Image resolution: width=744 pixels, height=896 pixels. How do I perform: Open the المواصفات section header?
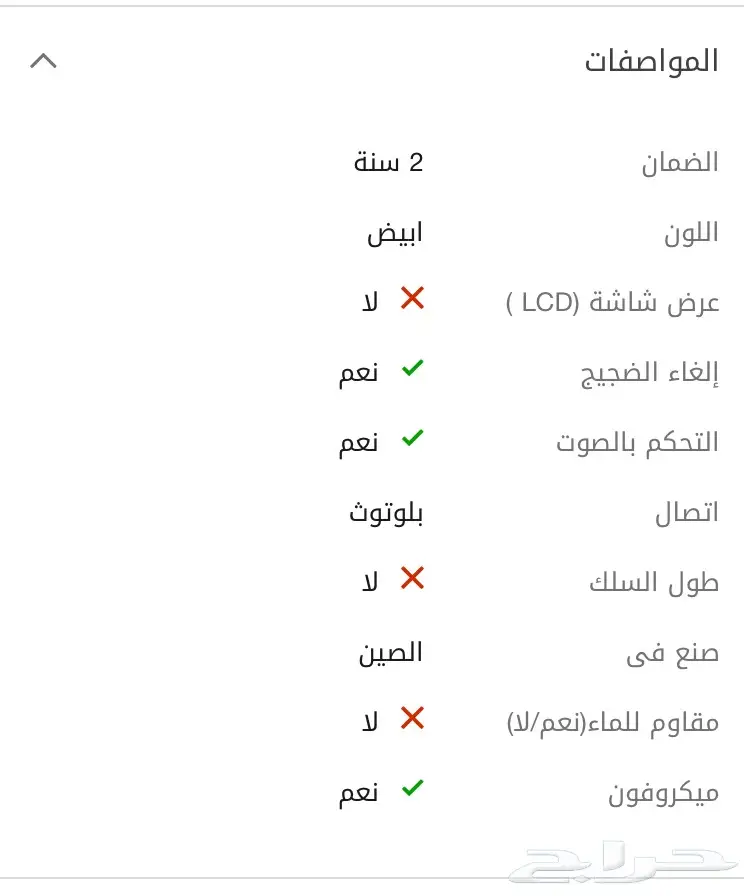pos(652,60)
